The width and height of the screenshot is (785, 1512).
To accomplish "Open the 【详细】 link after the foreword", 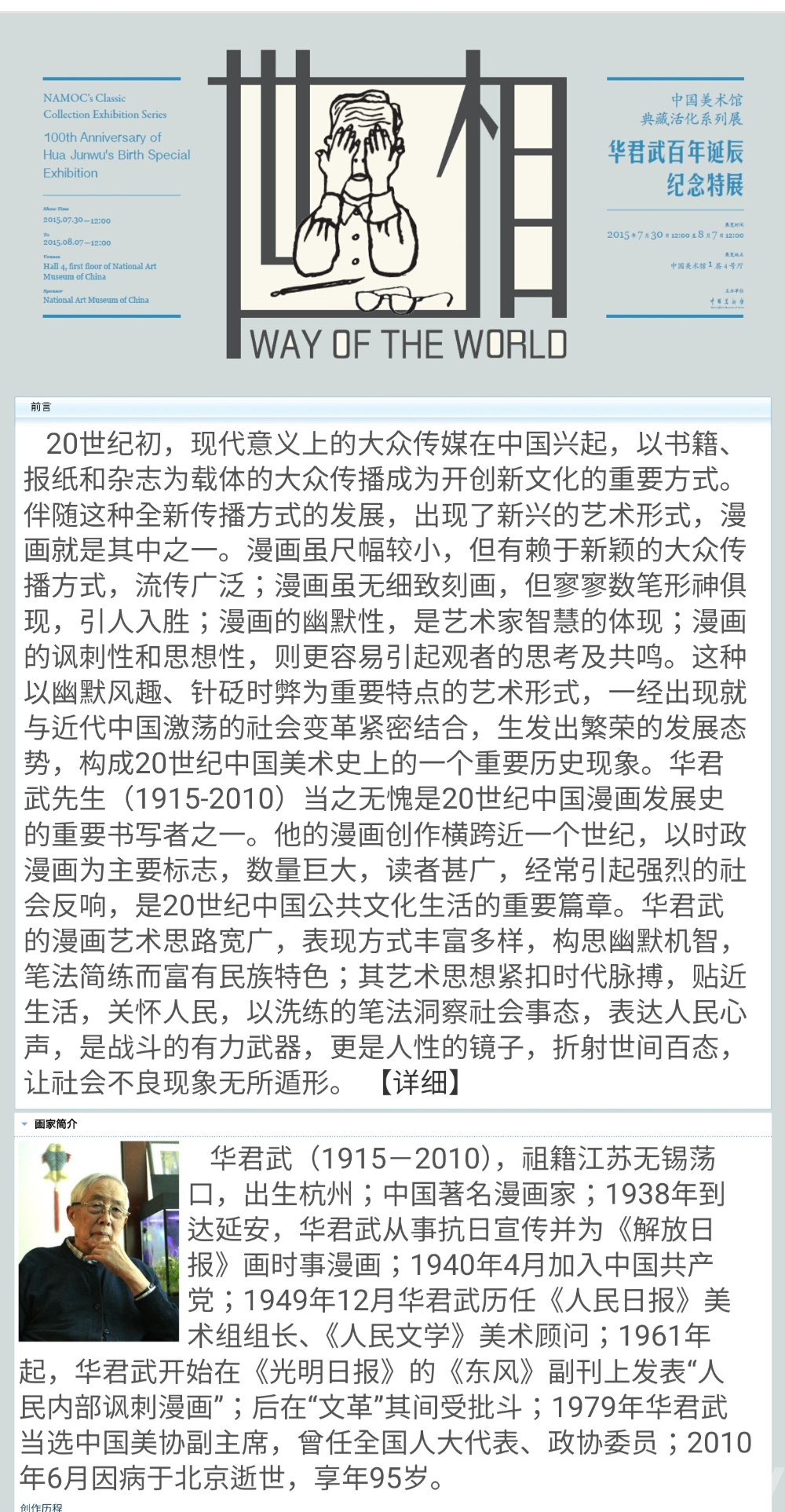I will pyautogui.click(x=420, y=1083).
